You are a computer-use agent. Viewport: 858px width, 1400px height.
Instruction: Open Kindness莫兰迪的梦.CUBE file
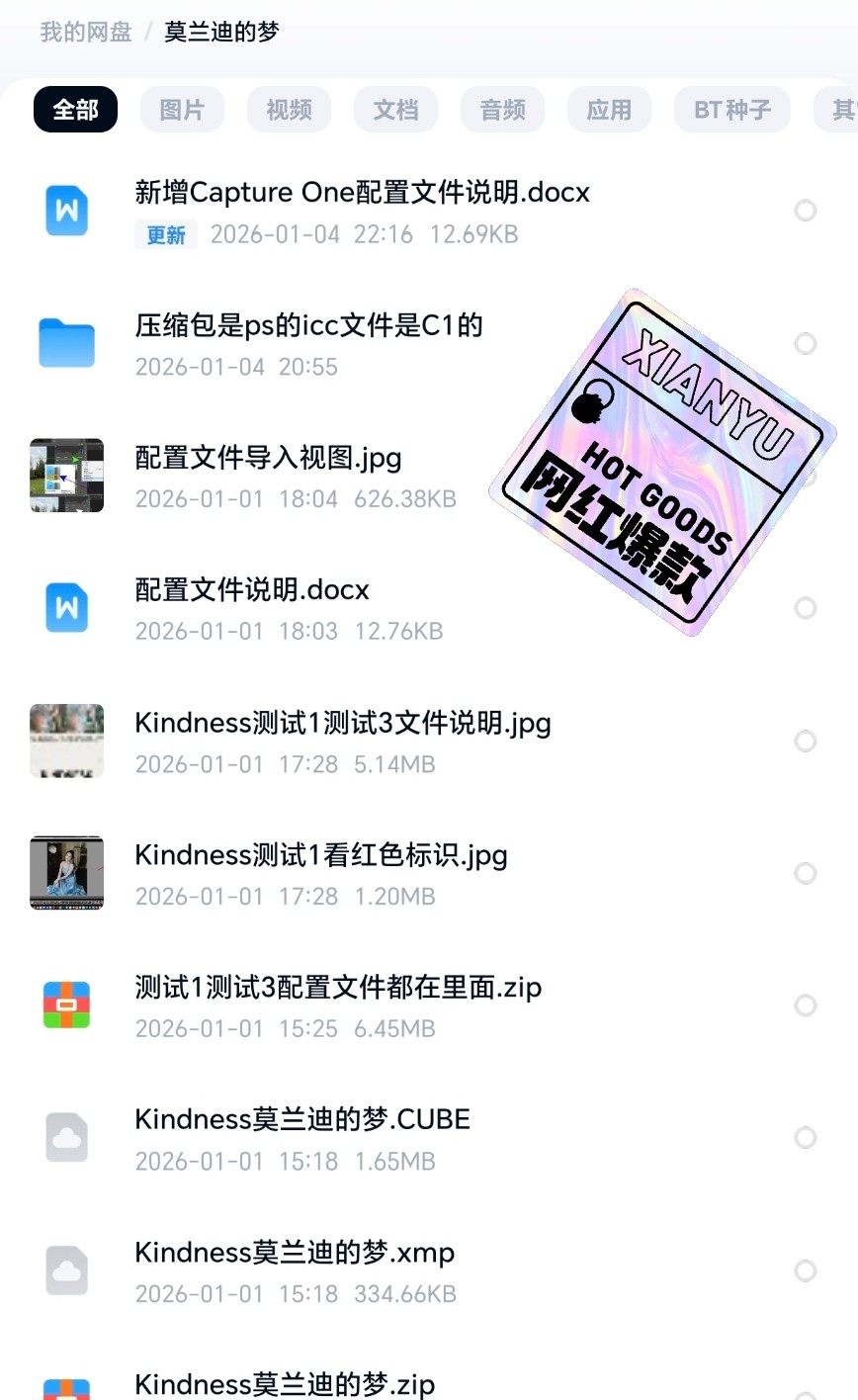point(302,1120)
